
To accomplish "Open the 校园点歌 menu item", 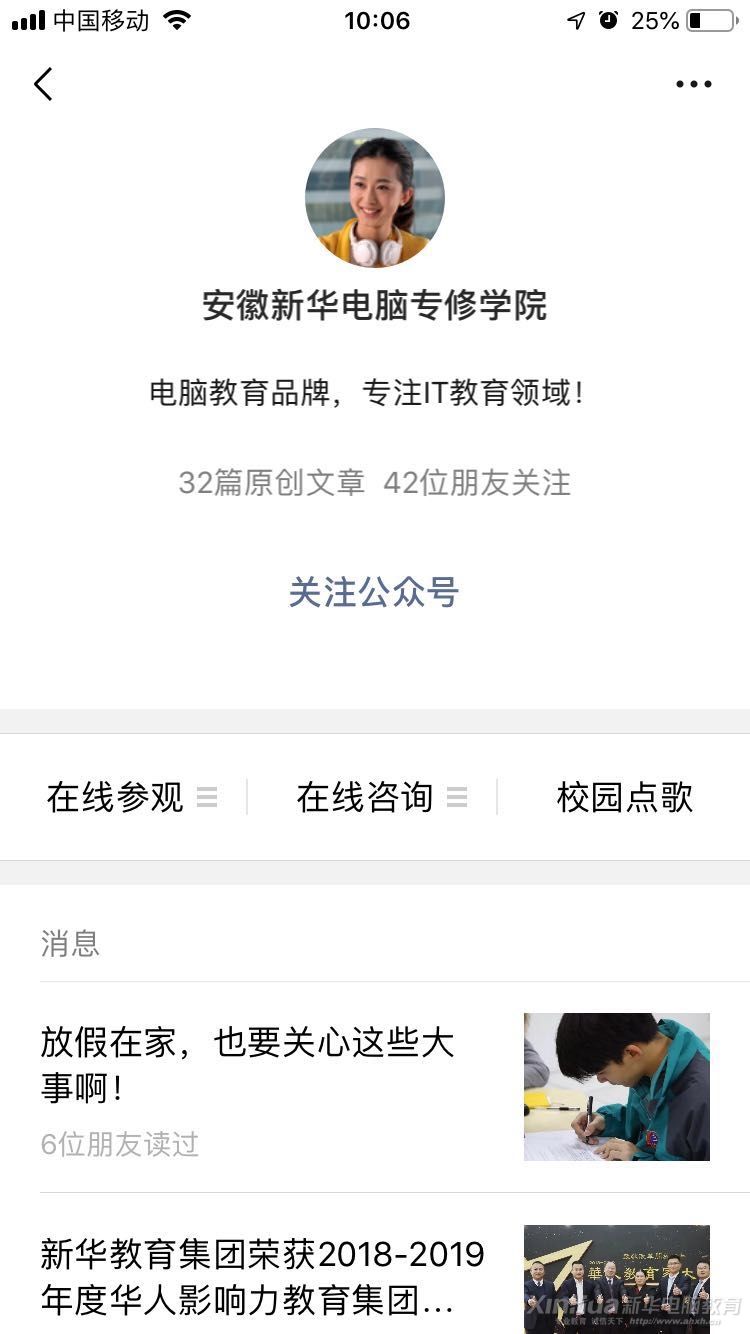I will point(624,797).
